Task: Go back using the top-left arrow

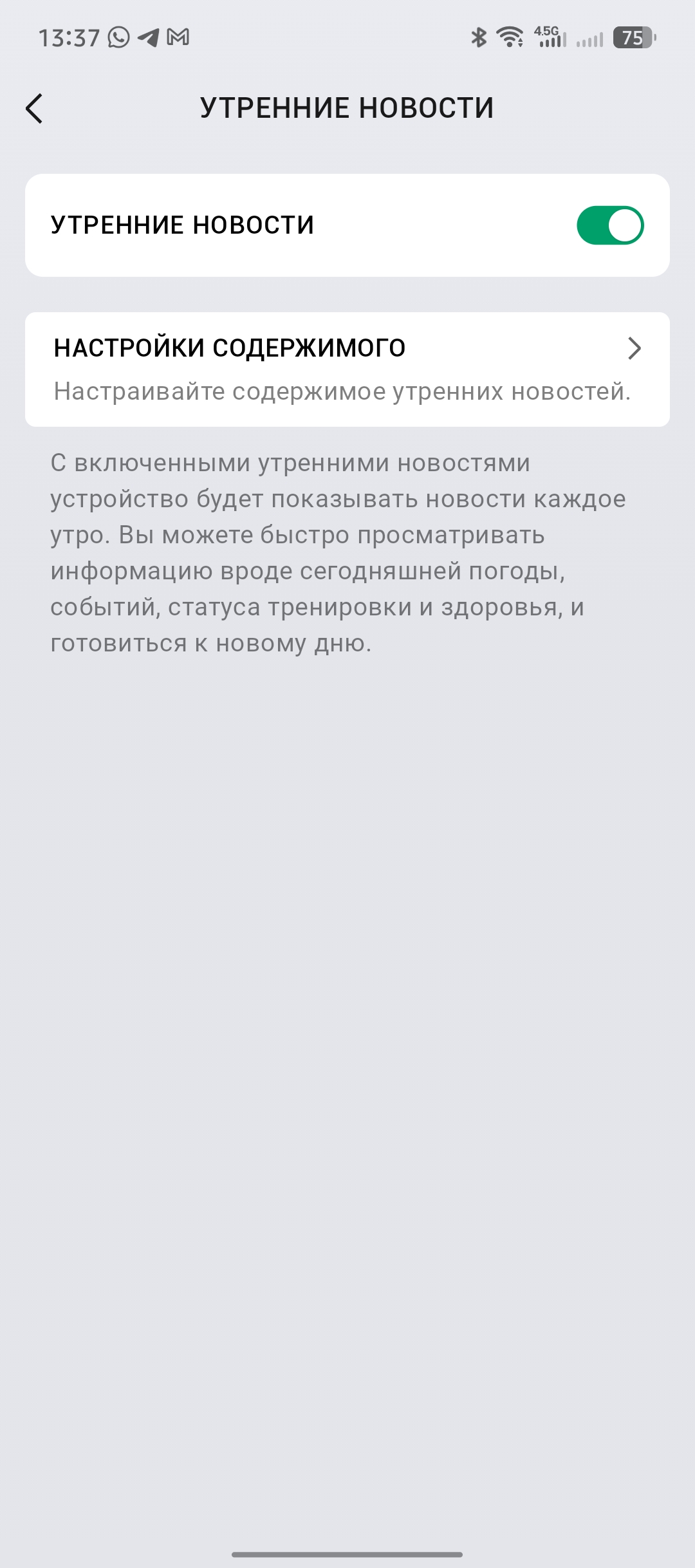Action: (x=35, y=108)
